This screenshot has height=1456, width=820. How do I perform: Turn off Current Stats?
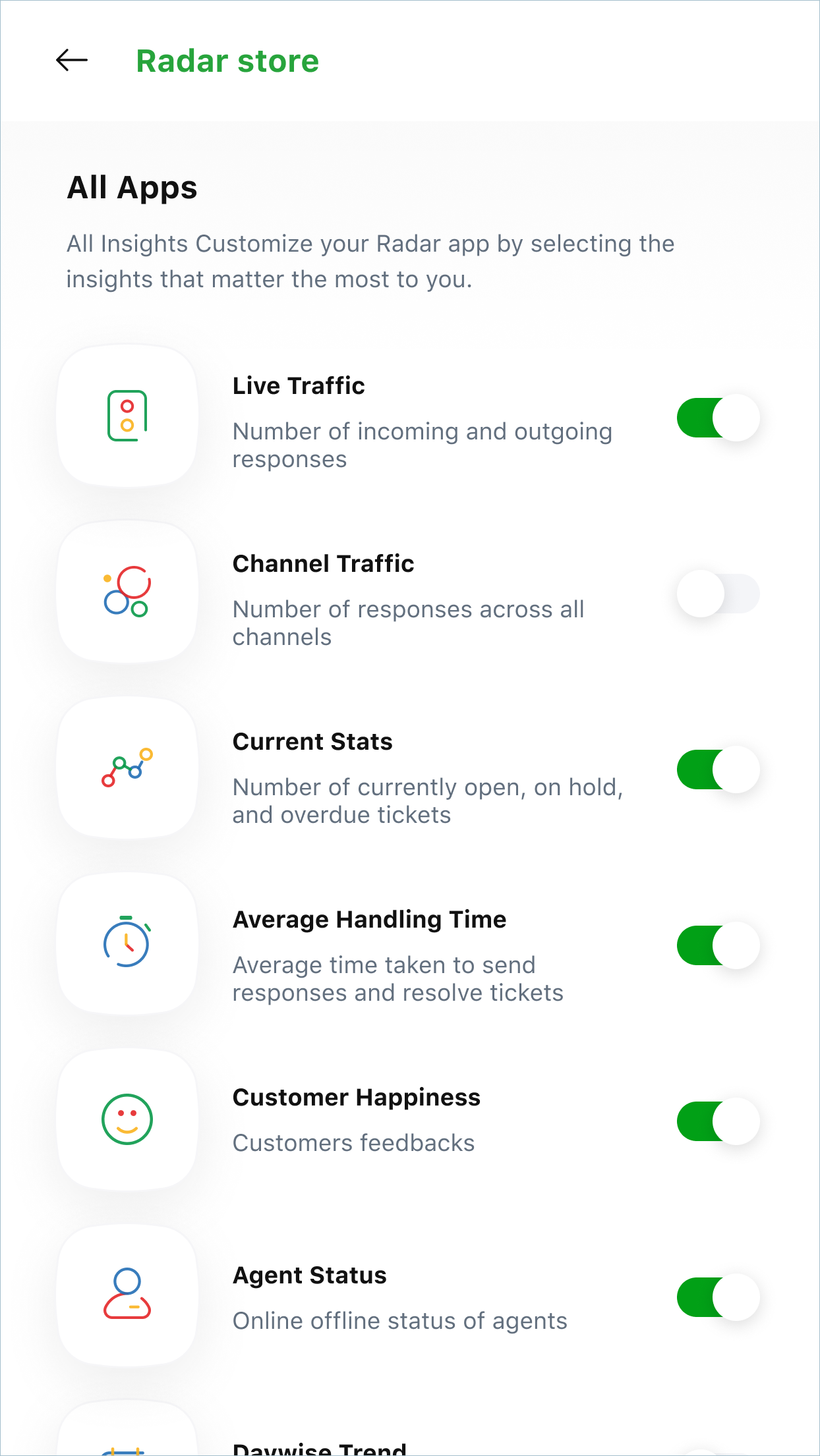coord(718,770)
